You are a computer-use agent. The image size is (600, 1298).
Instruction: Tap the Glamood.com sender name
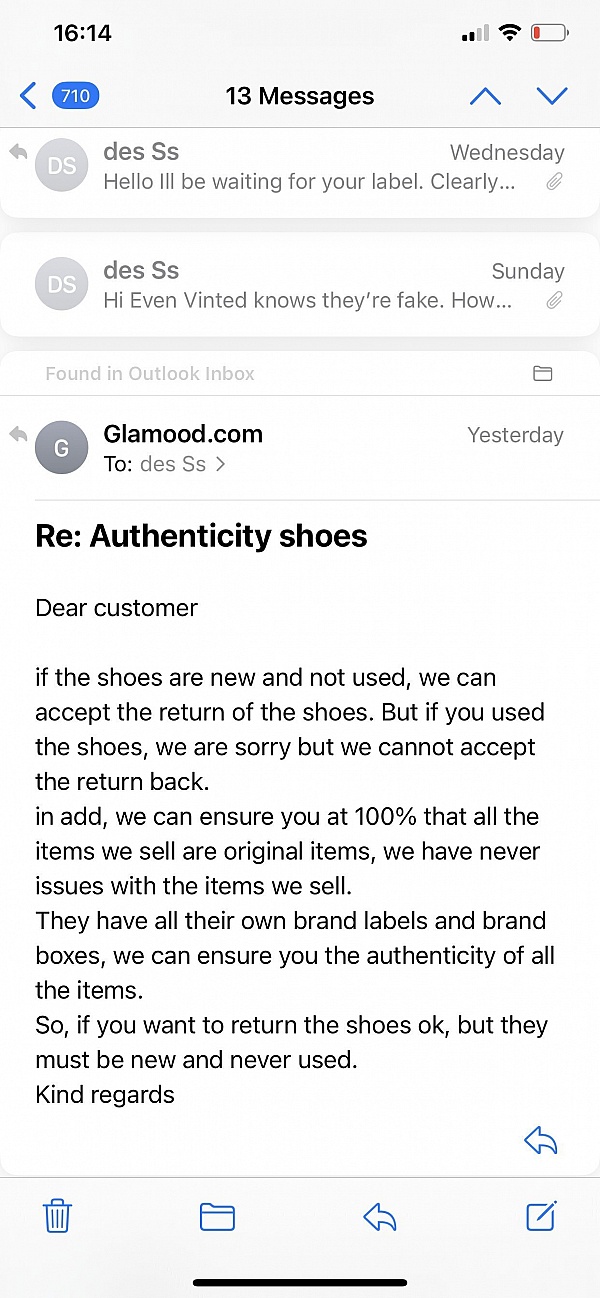point(183,434)
